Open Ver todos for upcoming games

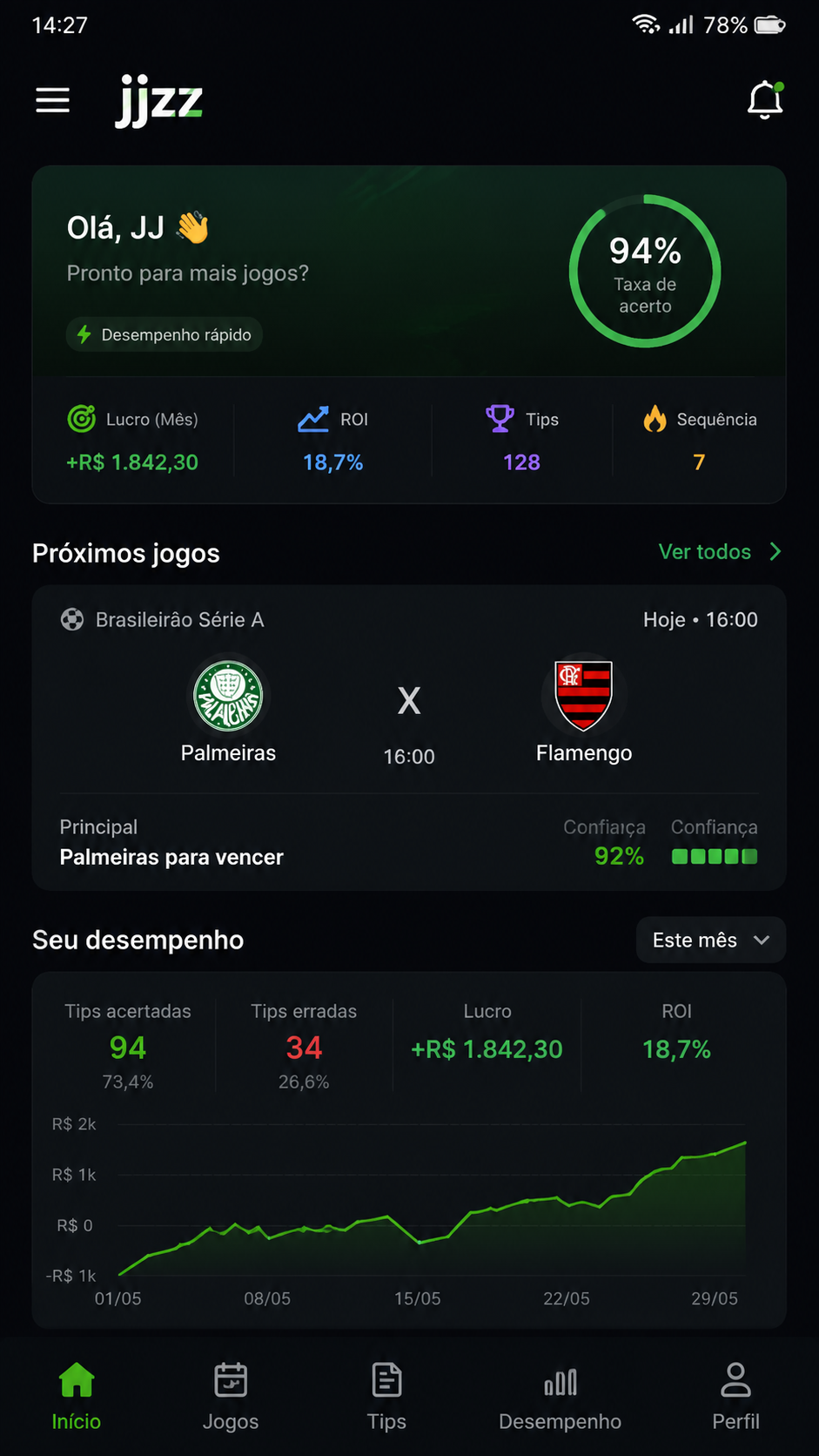click(x=720, y=551)
